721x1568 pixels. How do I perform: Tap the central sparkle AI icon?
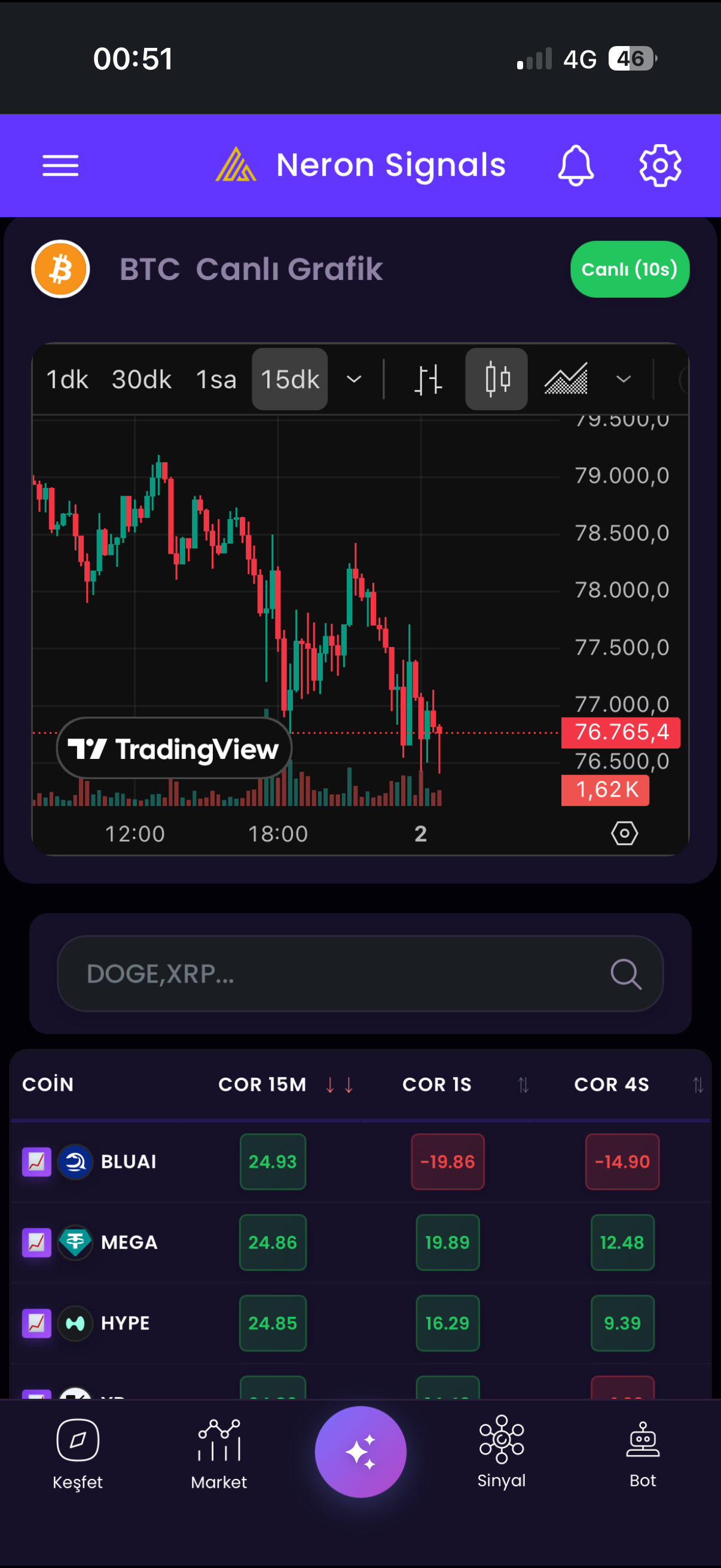coord(361,1452)
